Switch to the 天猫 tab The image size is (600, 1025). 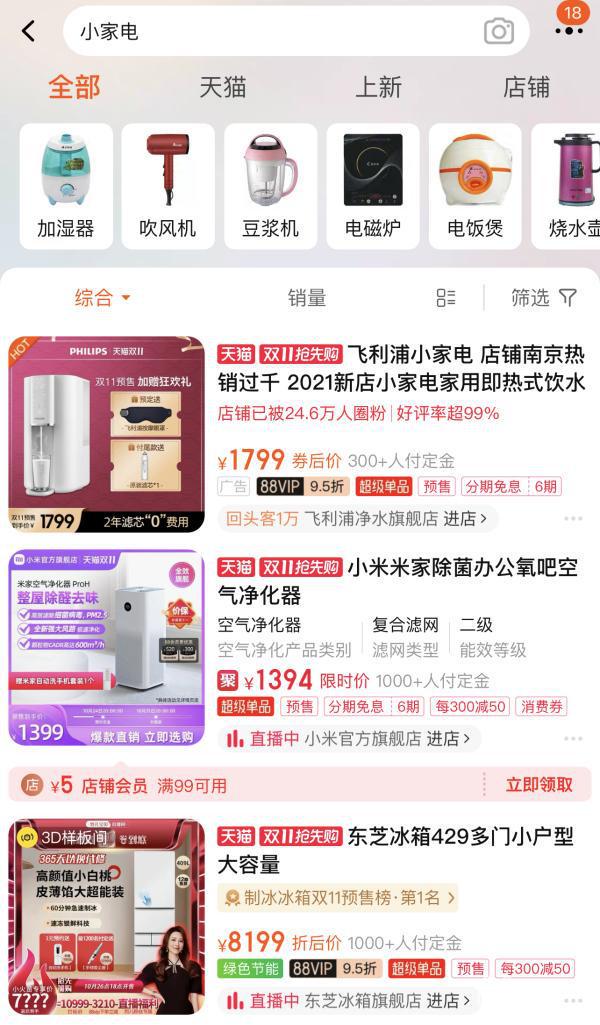[x=222, y=87]
